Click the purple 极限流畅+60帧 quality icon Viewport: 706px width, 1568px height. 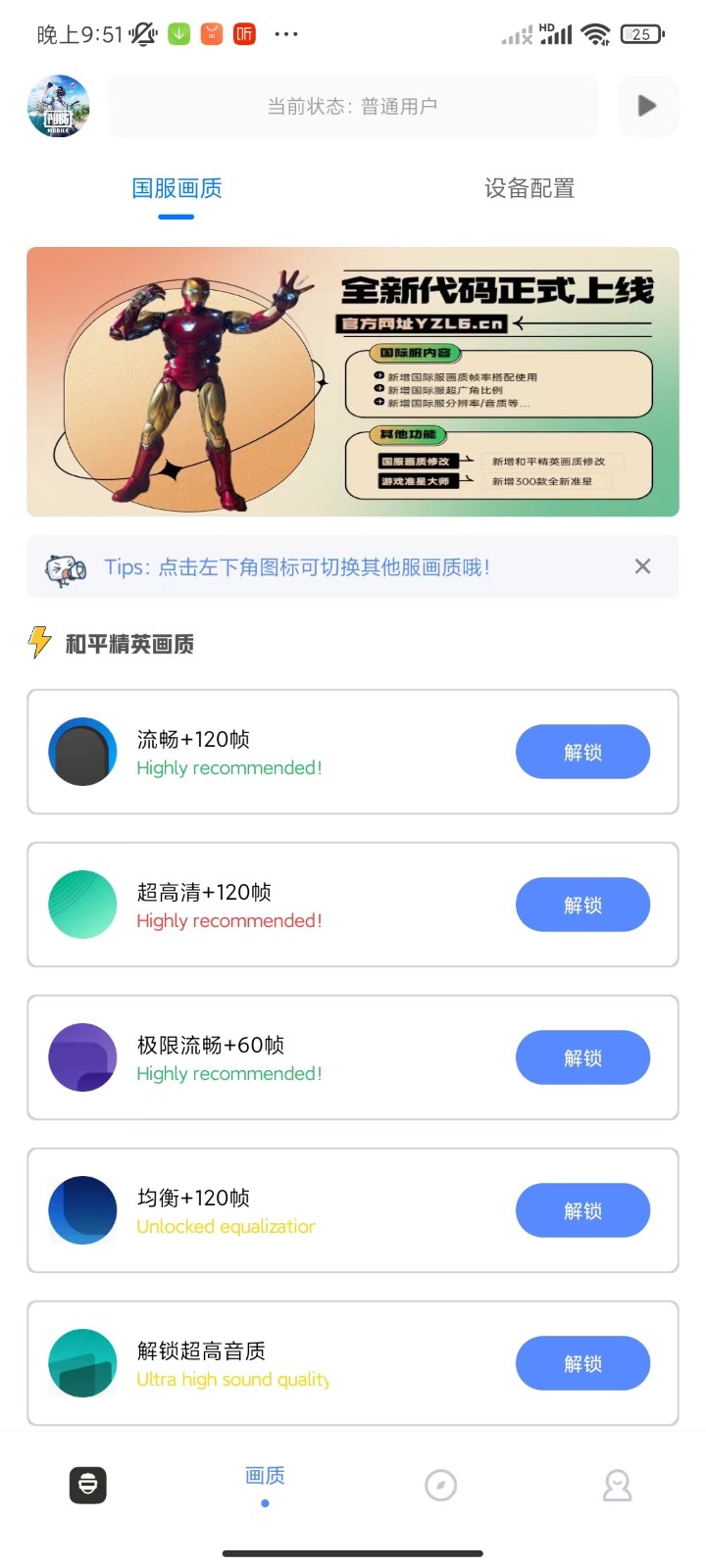[x=82, y=1057]
